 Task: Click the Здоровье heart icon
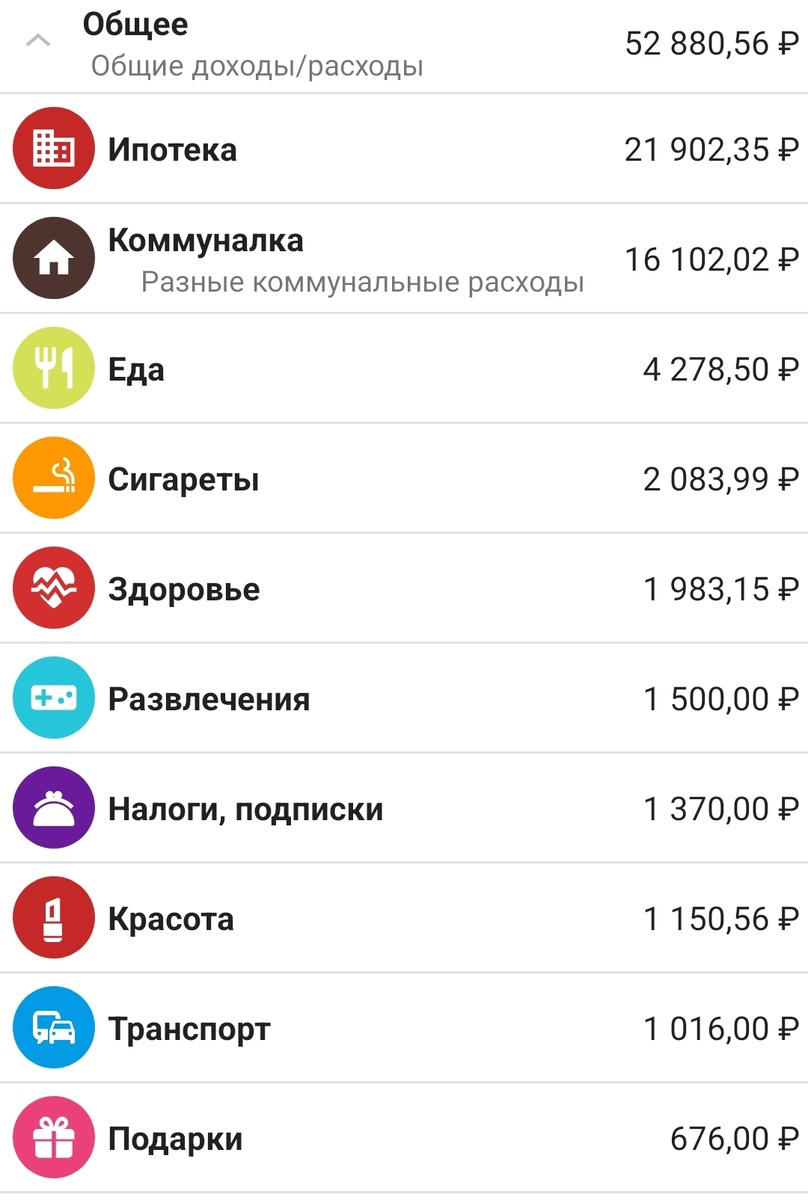coord(53,588)
